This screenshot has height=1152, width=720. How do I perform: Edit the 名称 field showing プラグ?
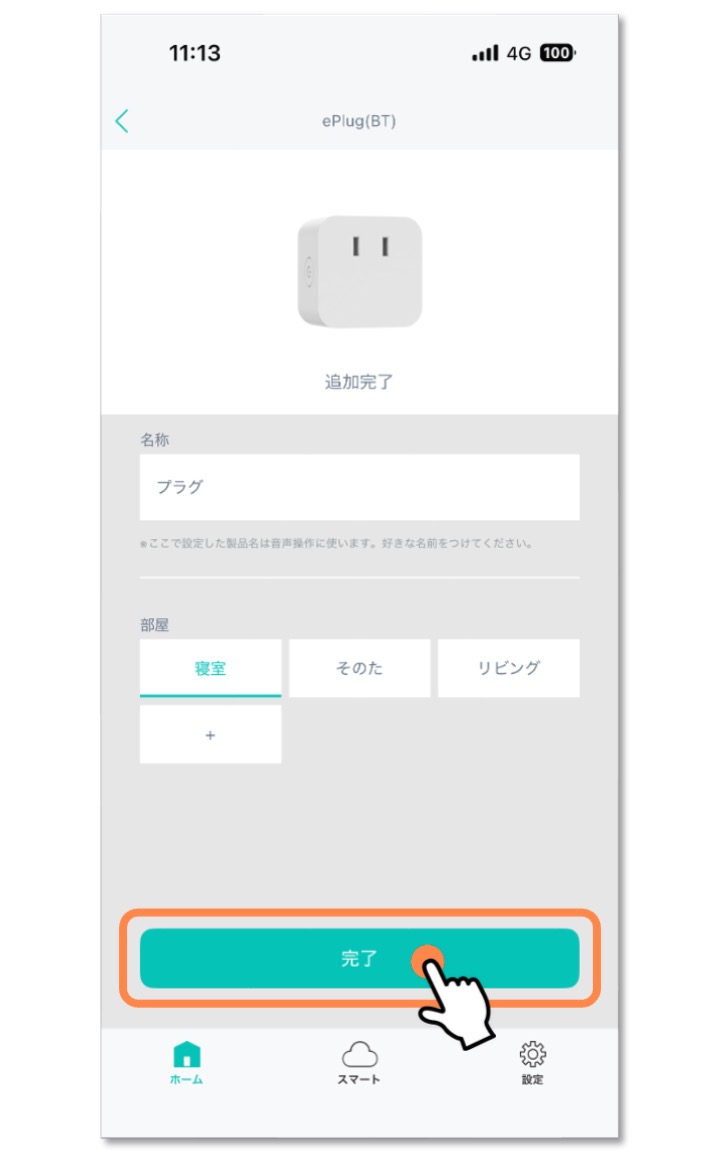pyautogui.click(x=359, y=487)
